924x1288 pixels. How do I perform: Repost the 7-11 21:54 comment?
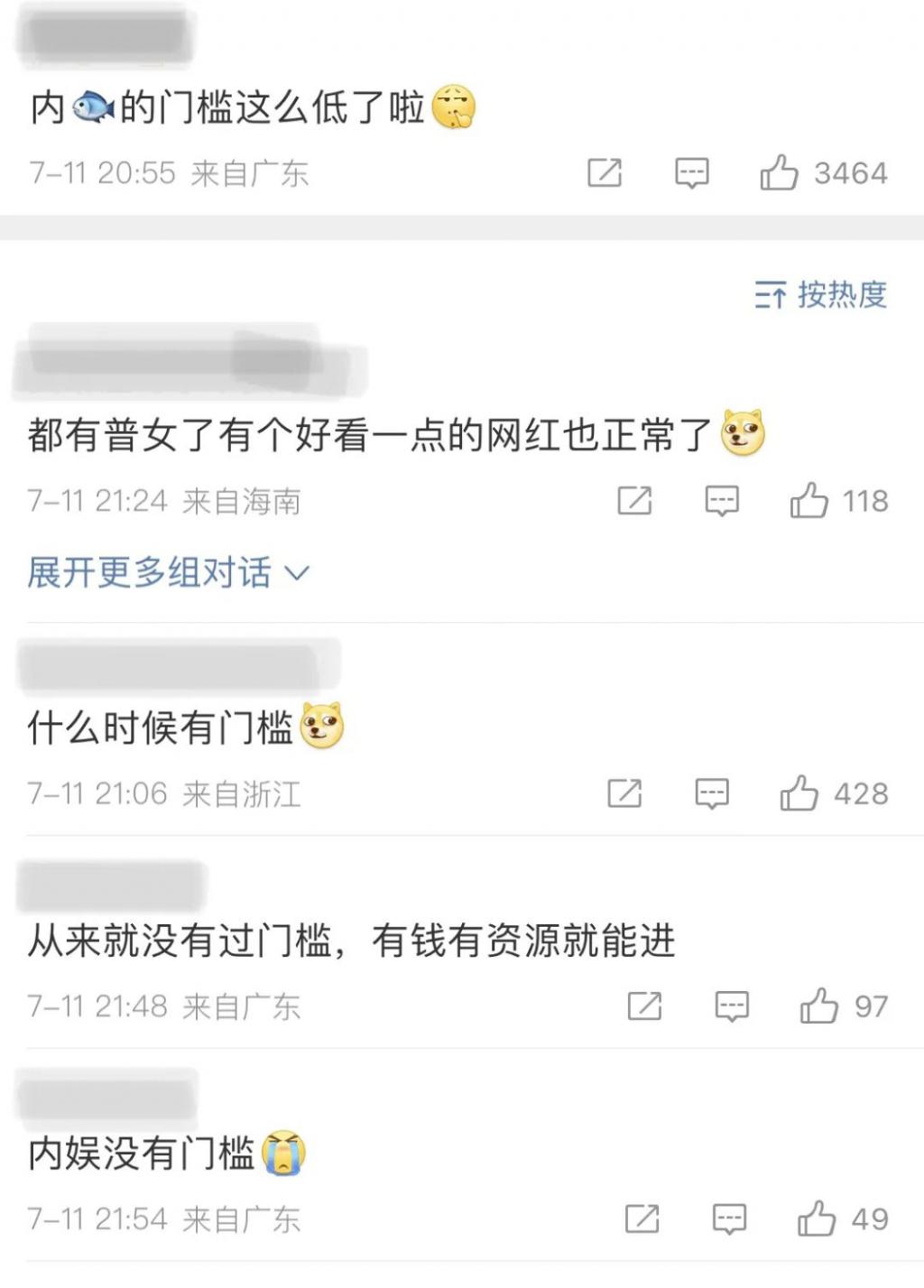[642, 1219]
